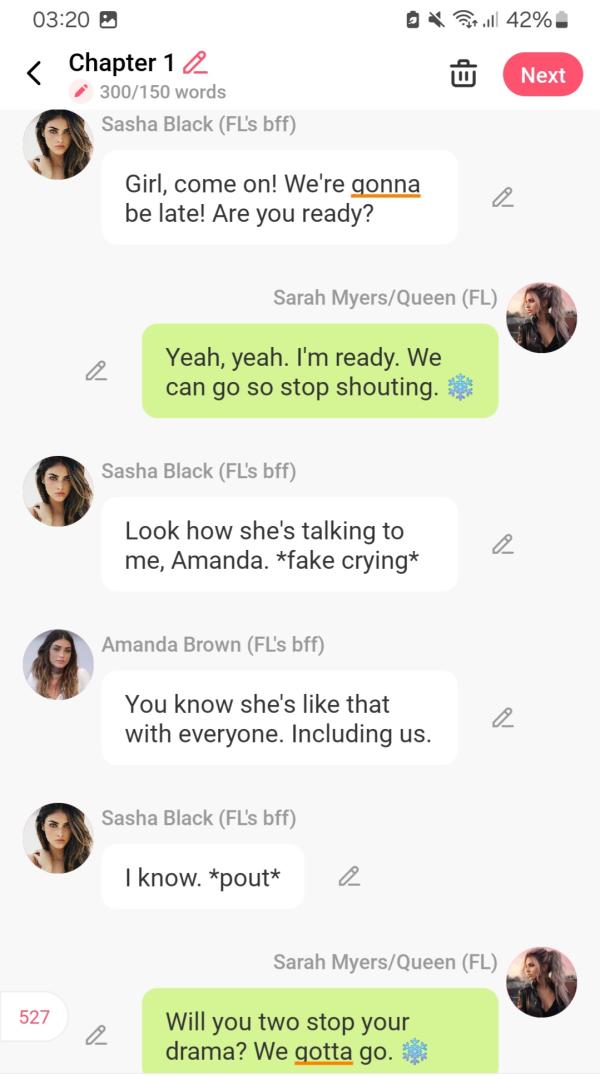
Task: Tap the 527 counter badge
Action: point(34,1017)
